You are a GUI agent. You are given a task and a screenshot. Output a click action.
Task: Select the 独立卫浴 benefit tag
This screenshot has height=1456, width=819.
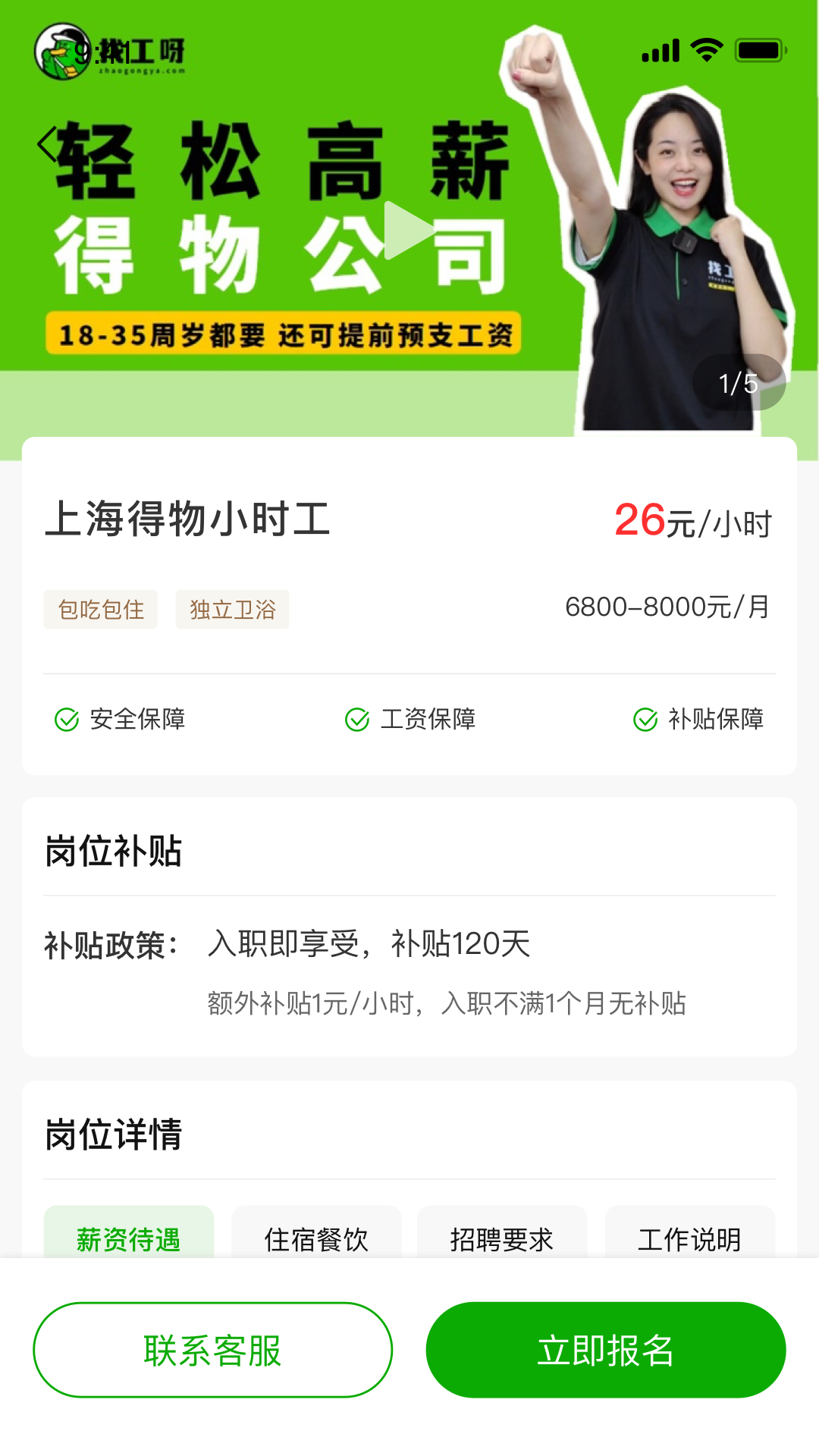pos(232,609)
